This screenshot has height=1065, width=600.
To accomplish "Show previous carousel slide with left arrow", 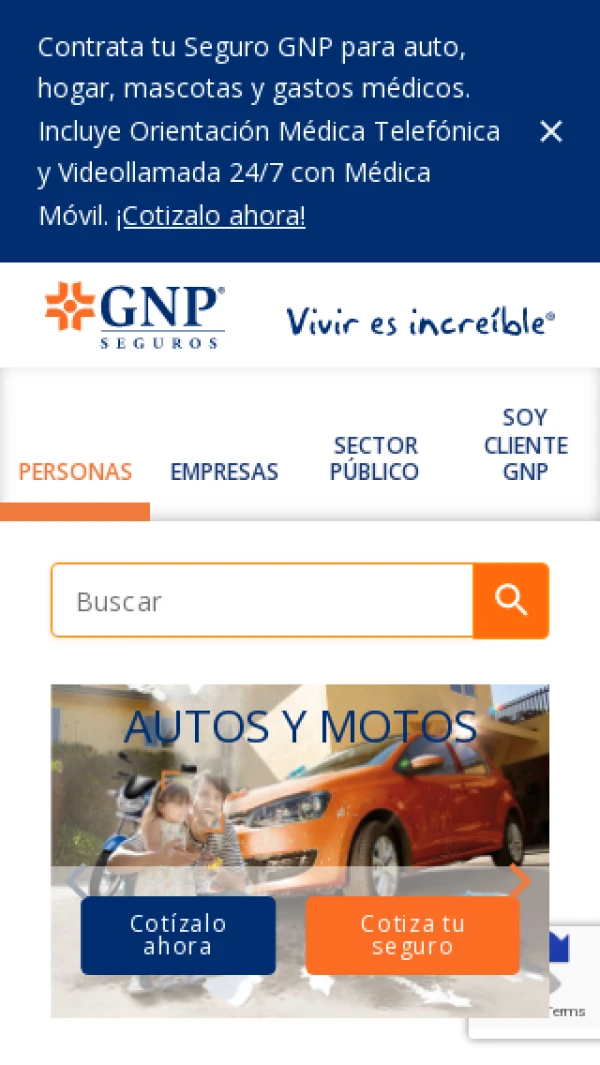I will pos(76,880).
